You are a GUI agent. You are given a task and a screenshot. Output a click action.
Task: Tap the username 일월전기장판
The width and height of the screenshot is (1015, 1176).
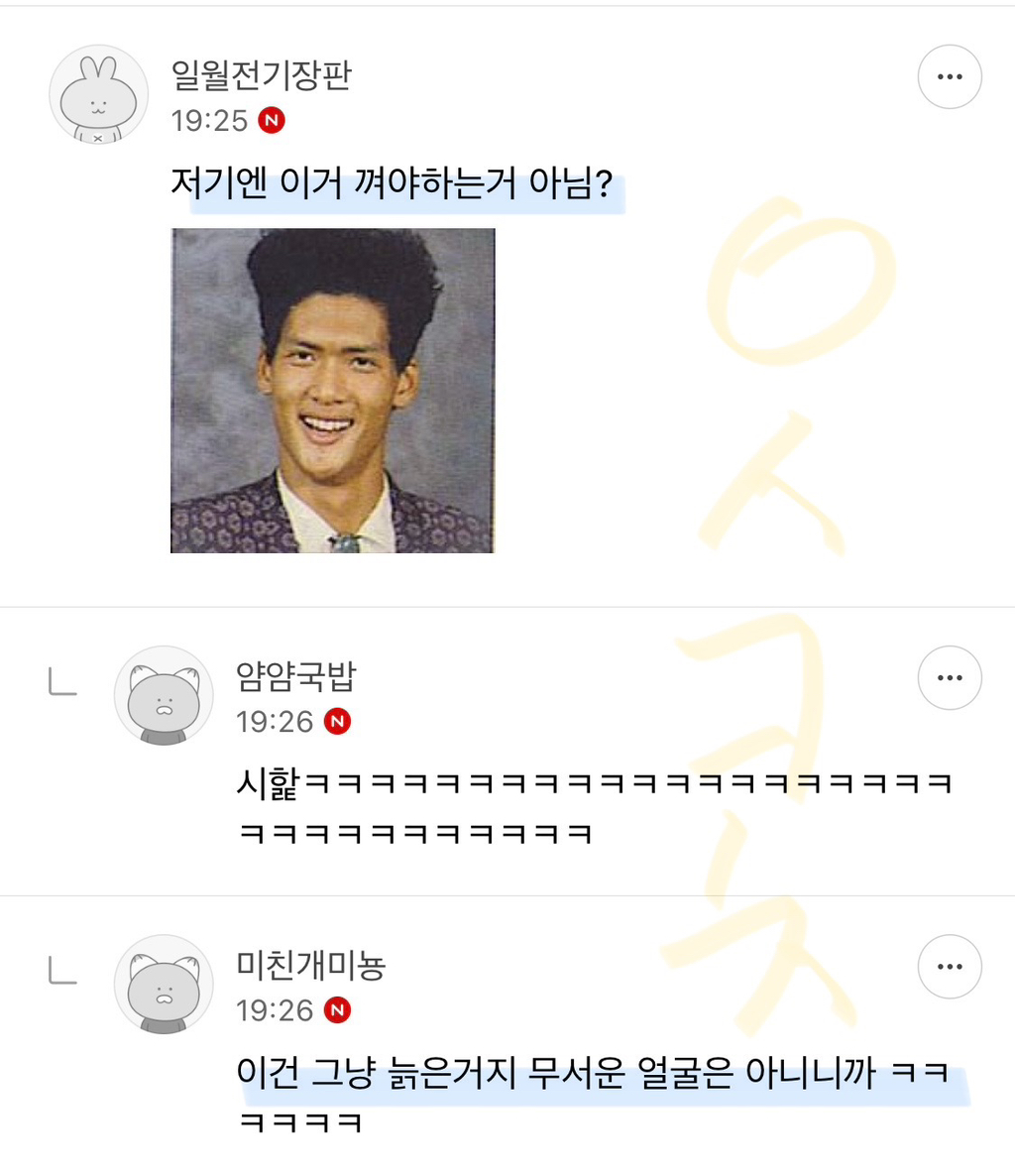(x=261, y=74)
